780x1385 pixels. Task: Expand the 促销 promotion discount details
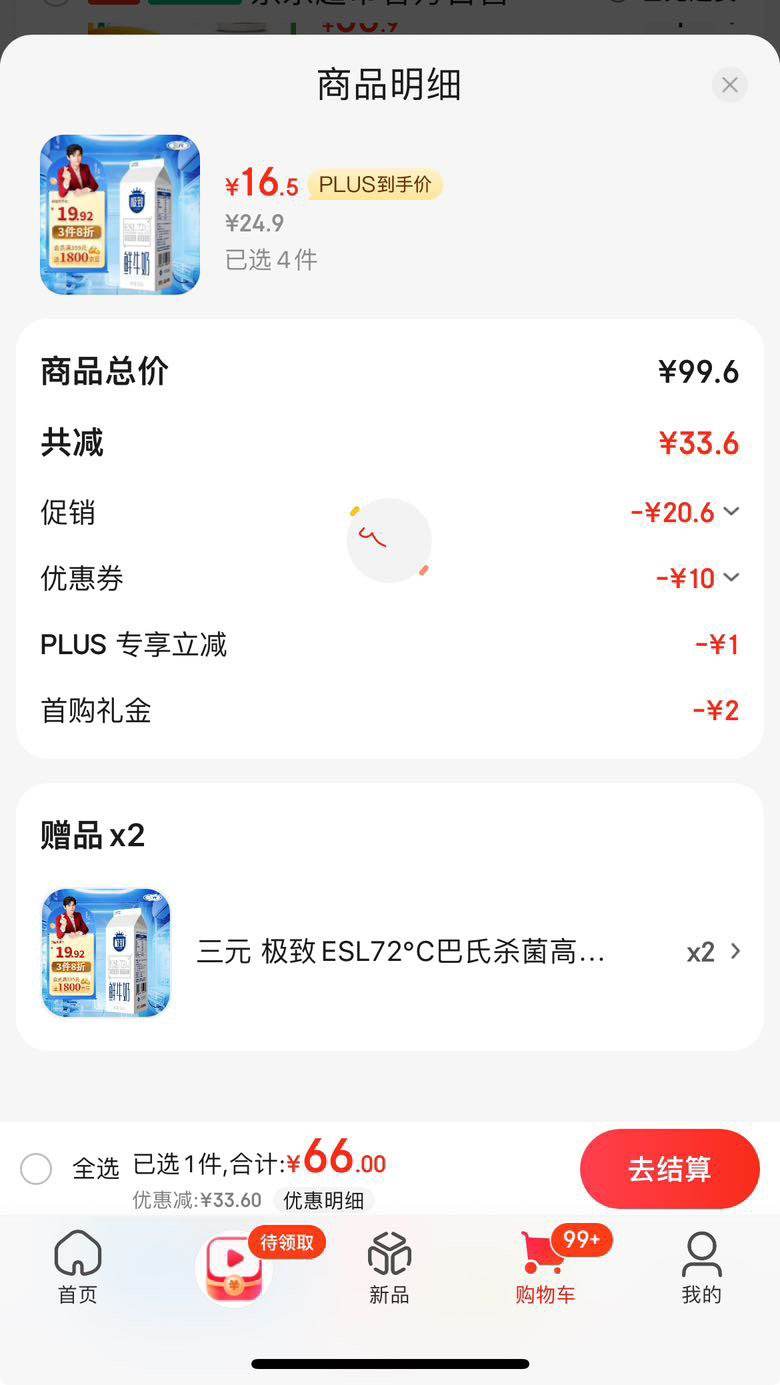(x=731, y=512)
